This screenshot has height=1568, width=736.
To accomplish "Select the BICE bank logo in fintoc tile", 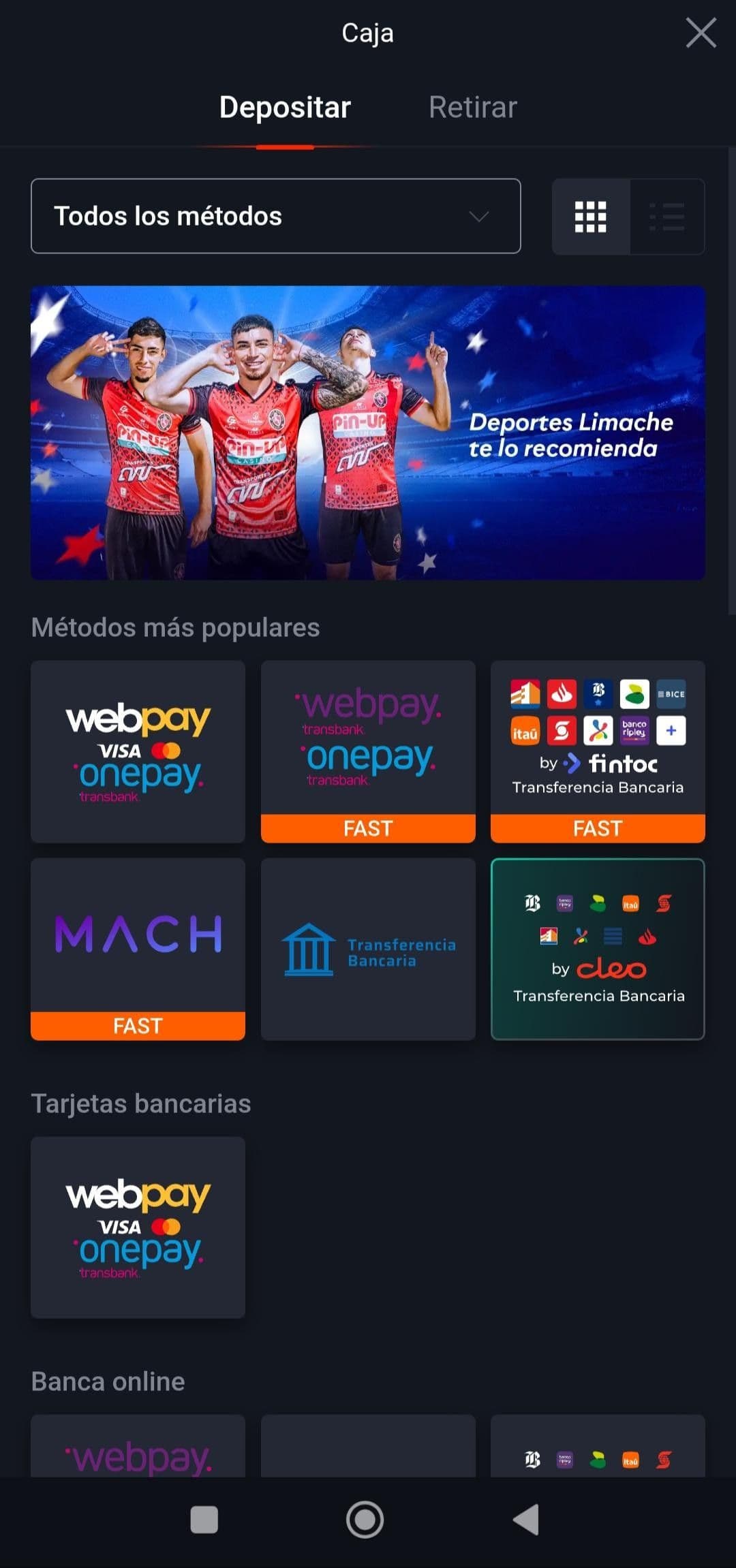I will 672,693.
